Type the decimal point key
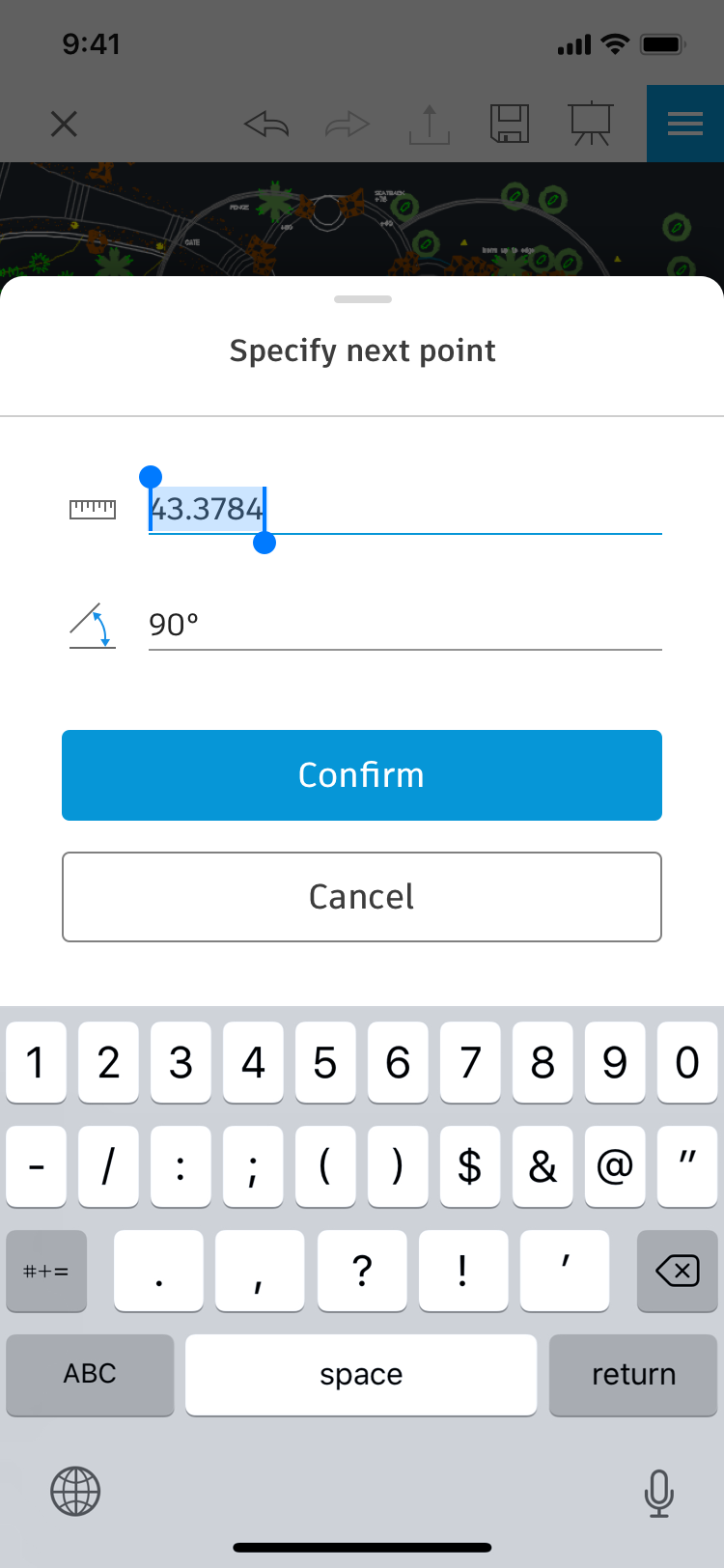 (x=158, y=1271)
